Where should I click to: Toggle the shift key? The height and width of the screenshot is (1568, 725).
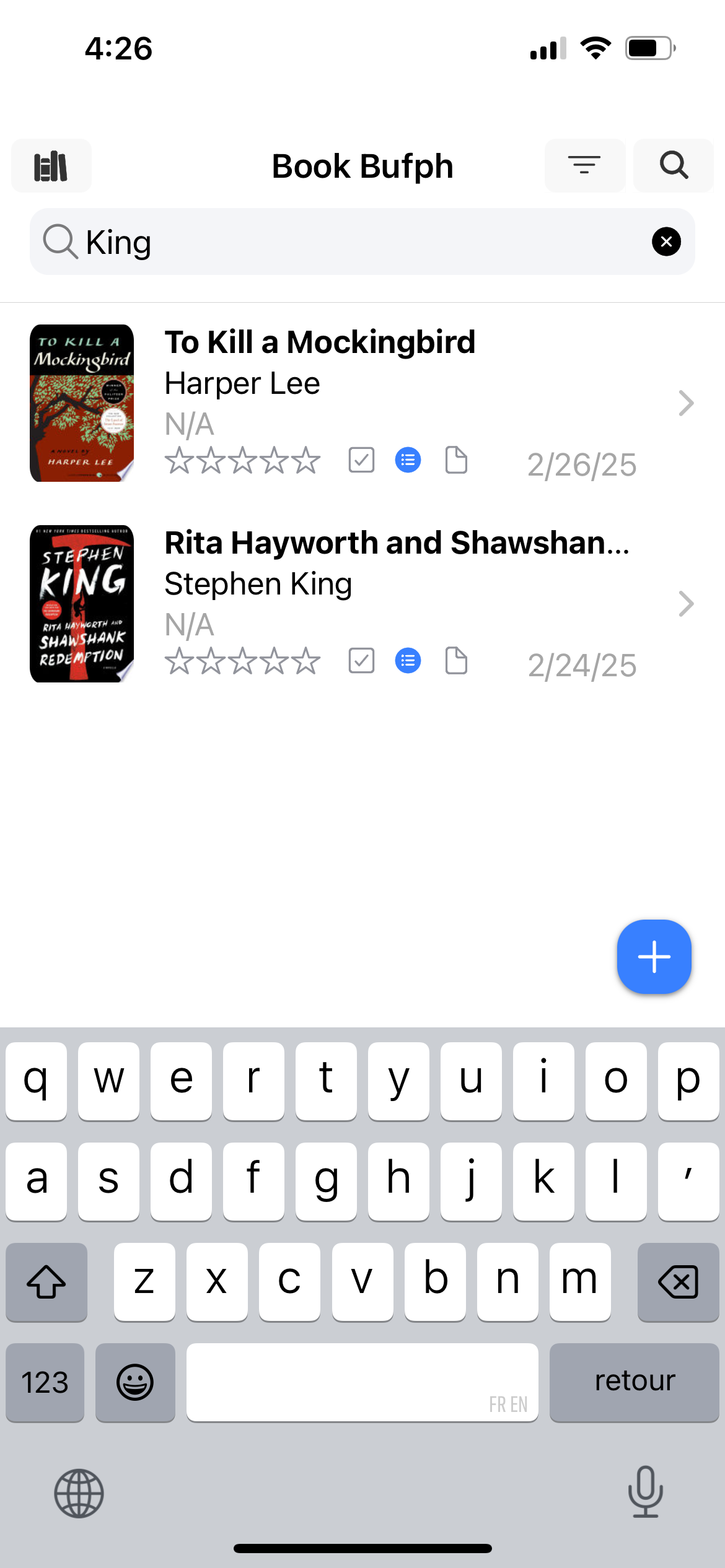[x=46, y=1282]
